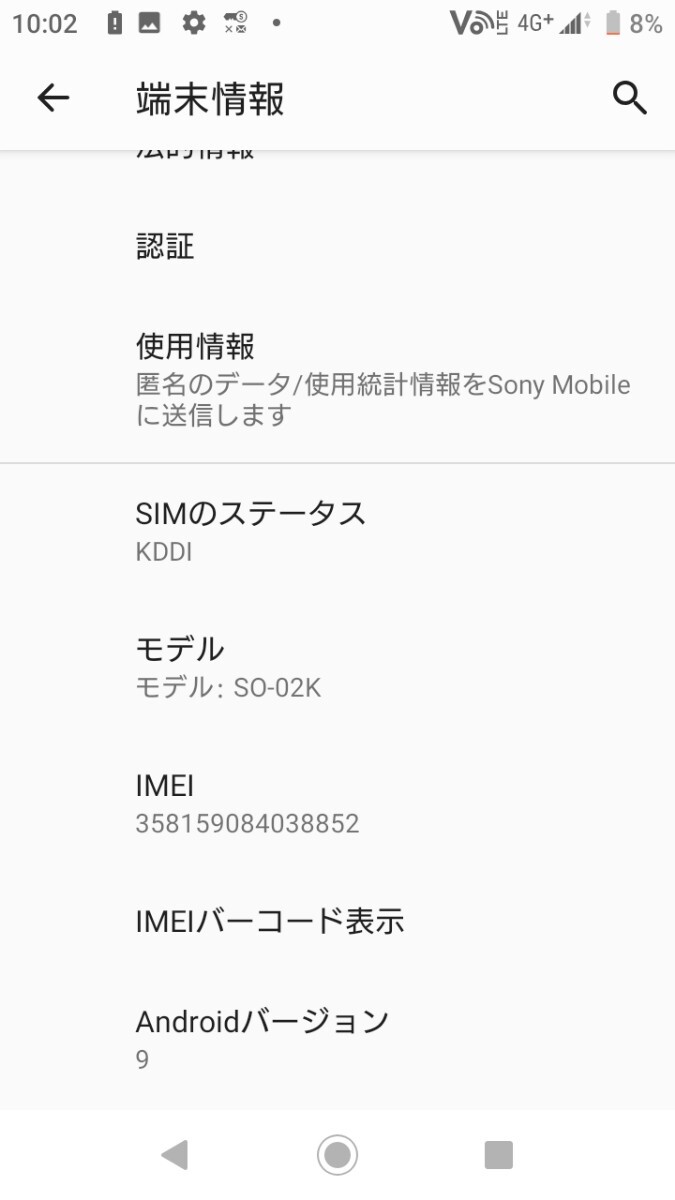Open search in 端末情報 settings
The width and height of the screenshot is (675, 1200).
tap(629, 98)
